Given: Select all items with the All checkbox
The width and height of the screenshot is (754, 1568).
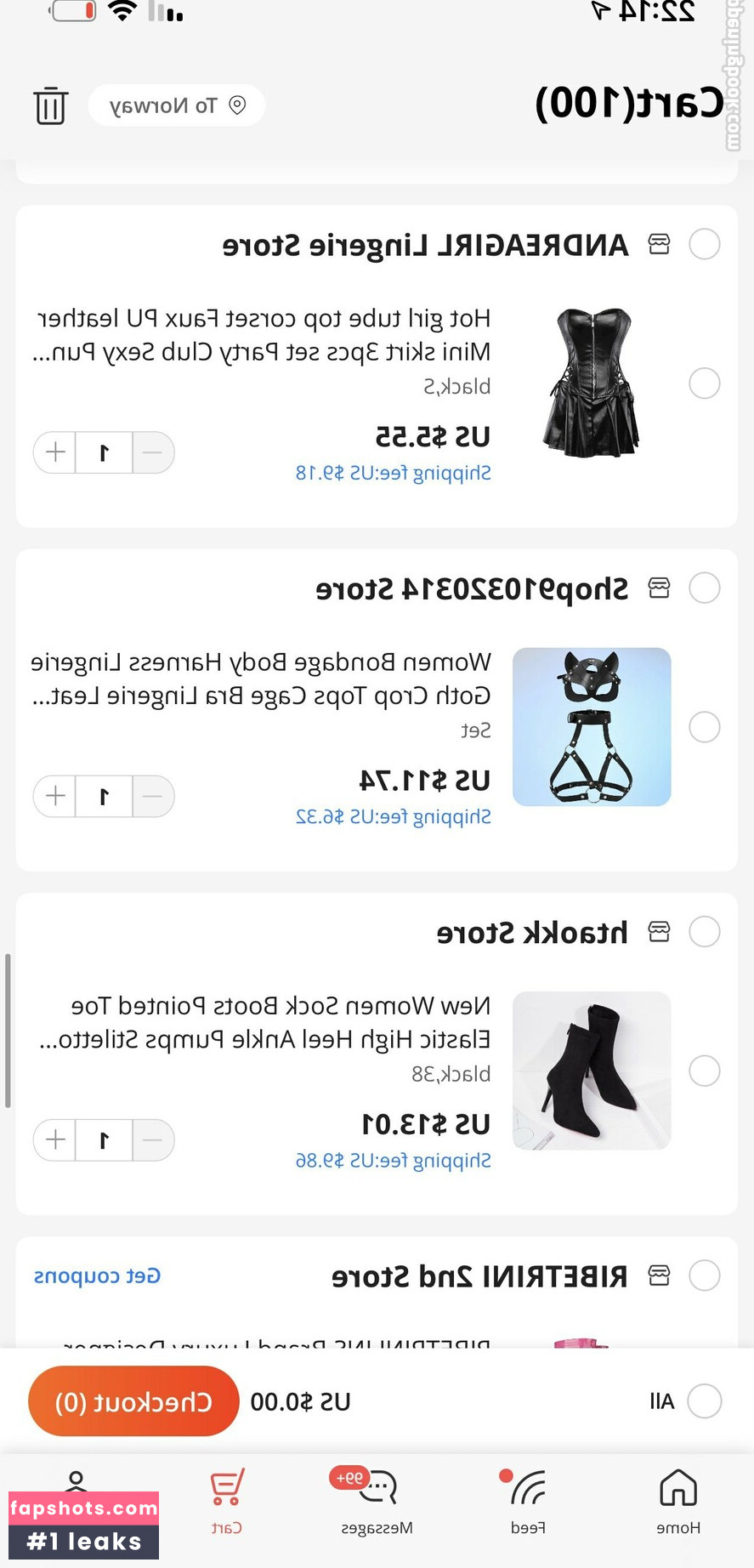Looking at the screenshot, I should pos(704,1400).
